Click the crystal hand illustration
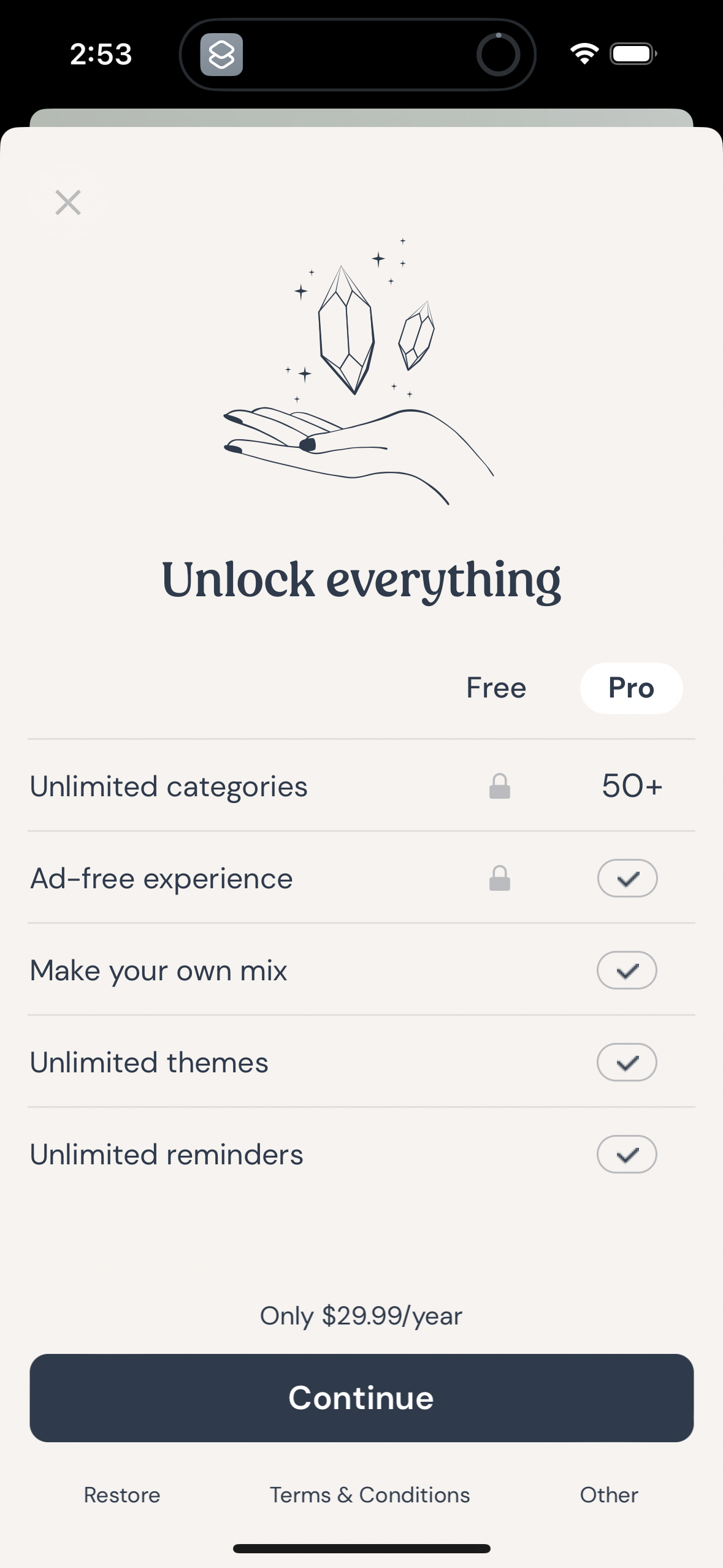This screenshot has width=723, height=1568. point(361,380)
